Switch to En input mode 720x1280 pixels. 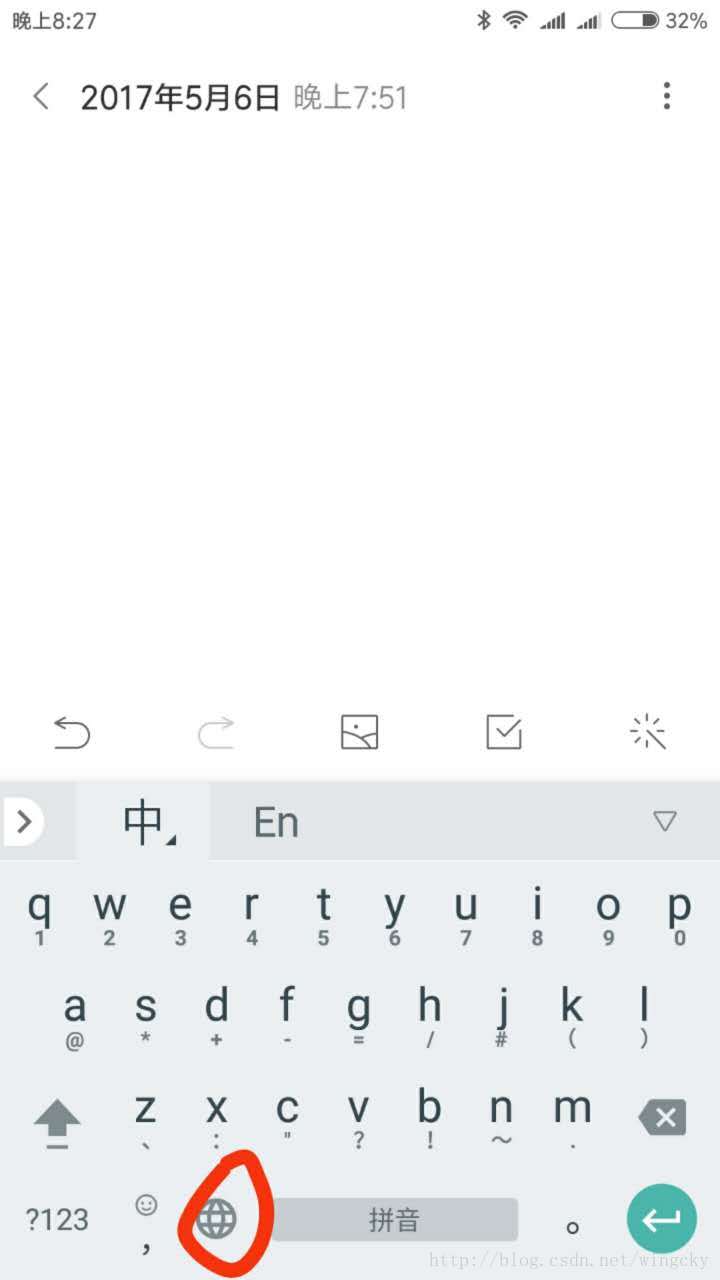pos(277,822)
